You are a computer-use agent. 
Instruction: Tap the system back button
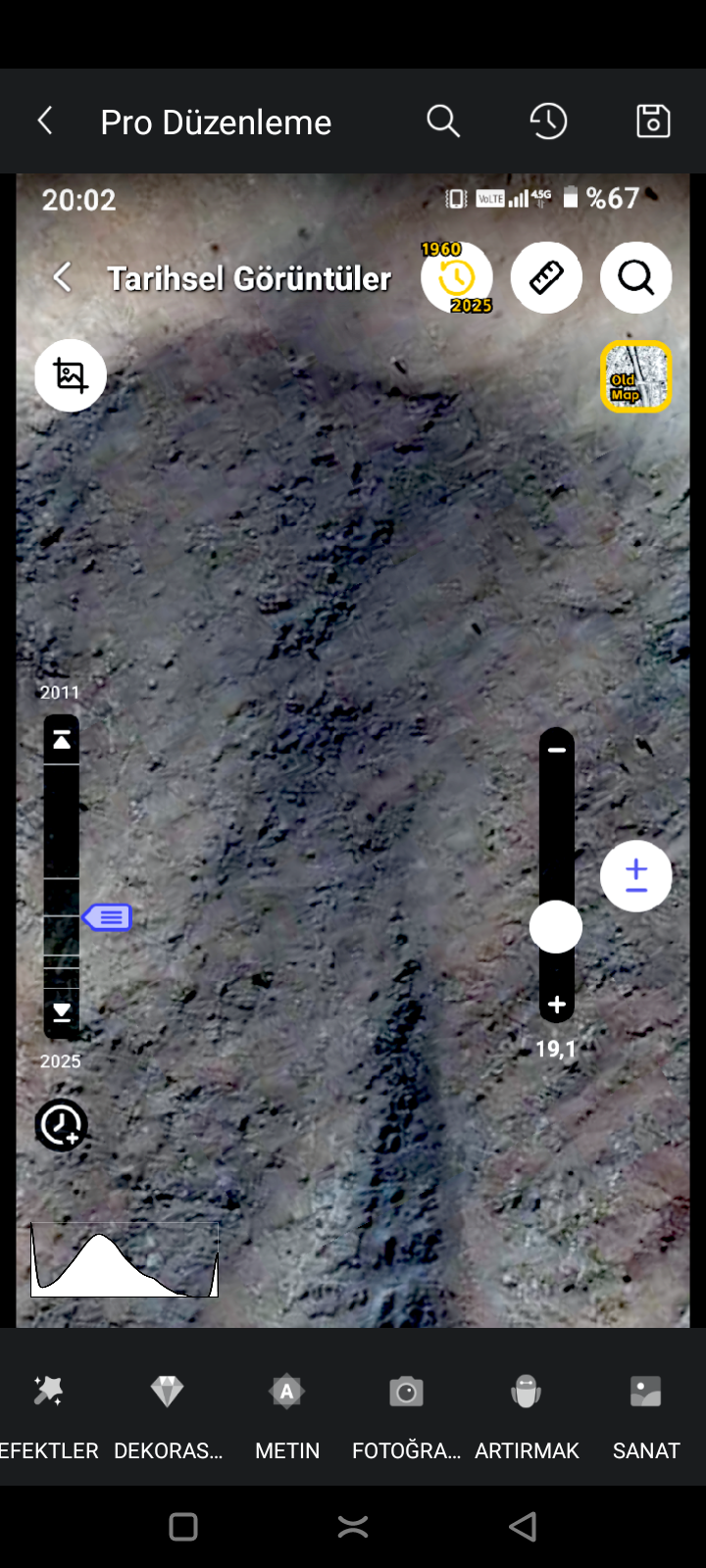click(523, 1526)
